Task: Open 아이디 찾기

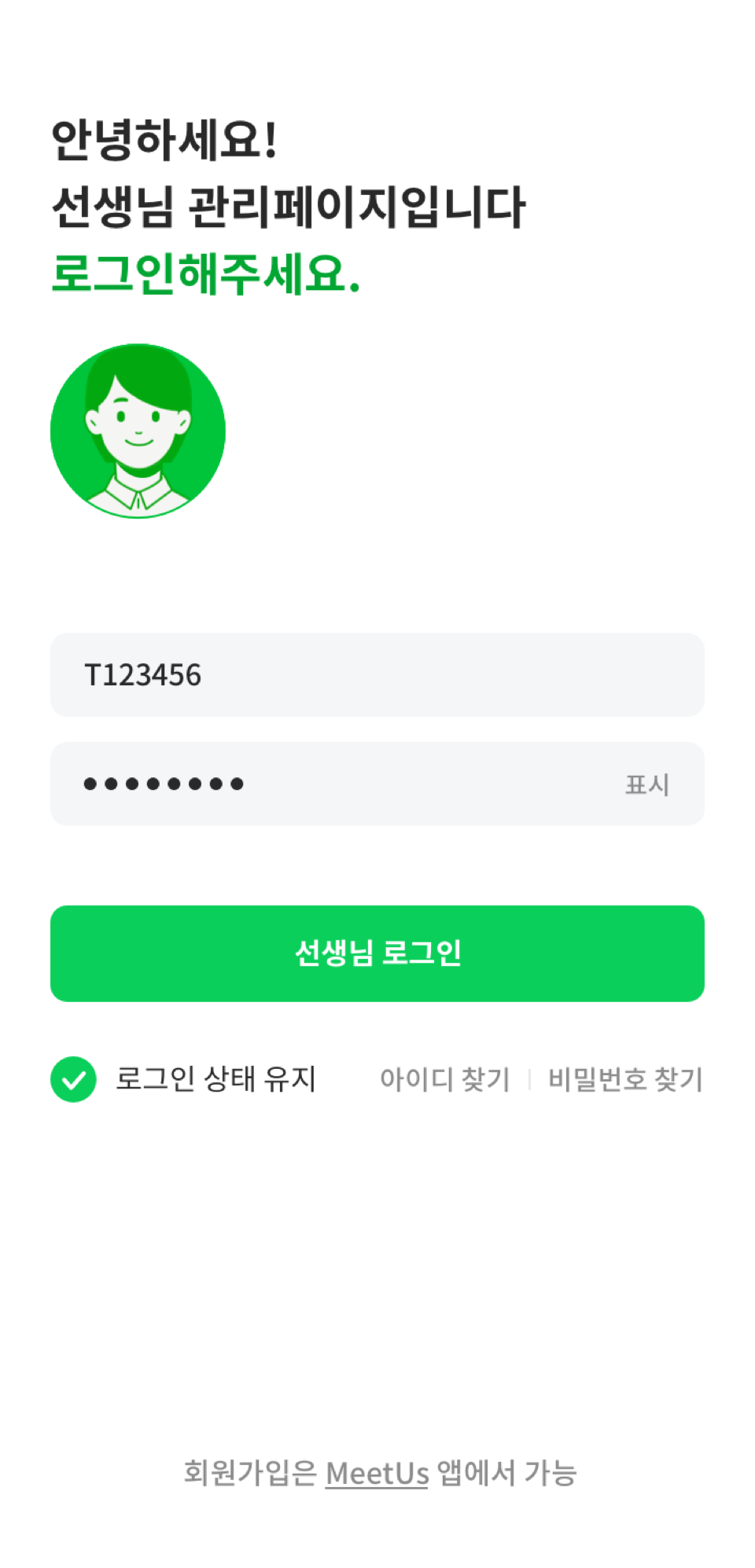Action: [x=445, y=1079]
